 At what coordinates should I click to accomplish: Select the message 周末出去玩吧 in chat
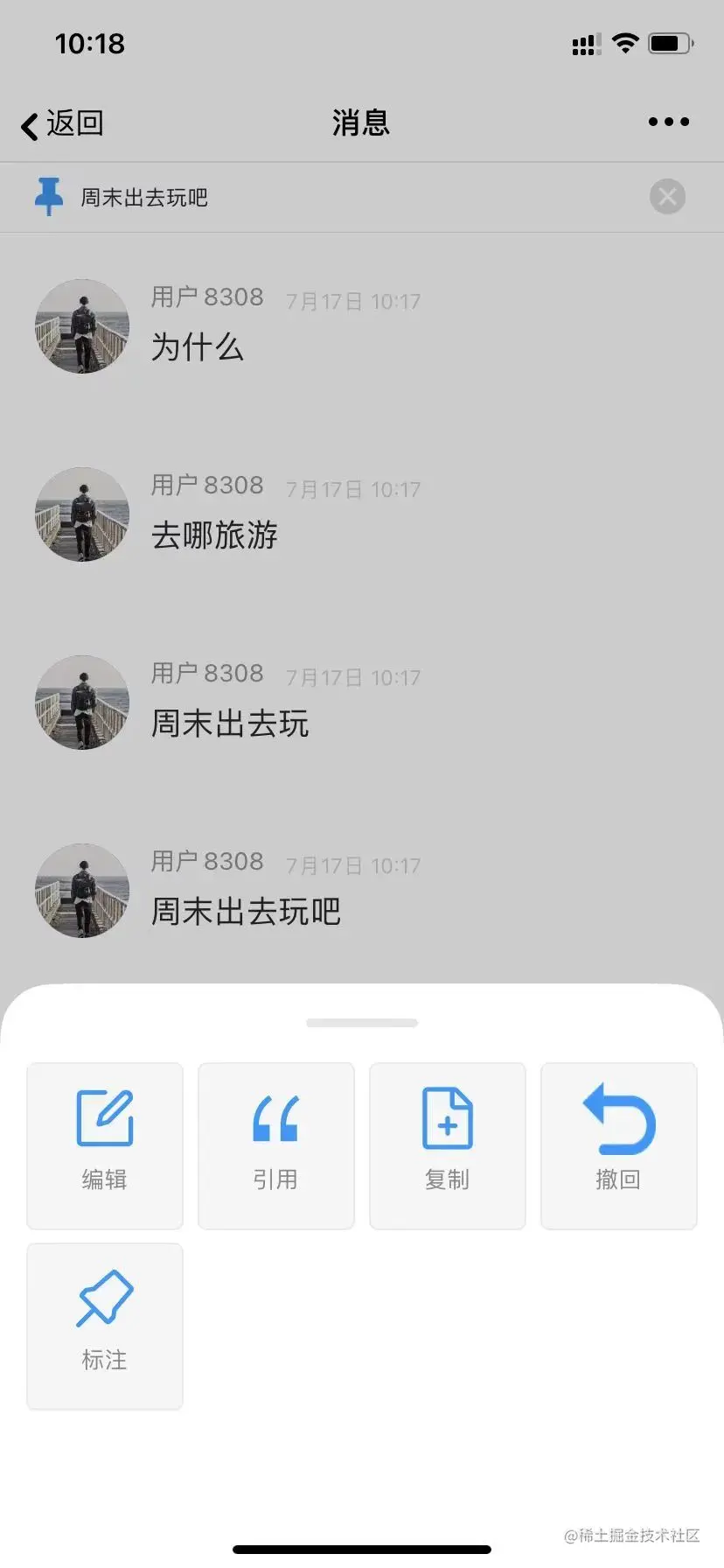[x=246, y=911]
